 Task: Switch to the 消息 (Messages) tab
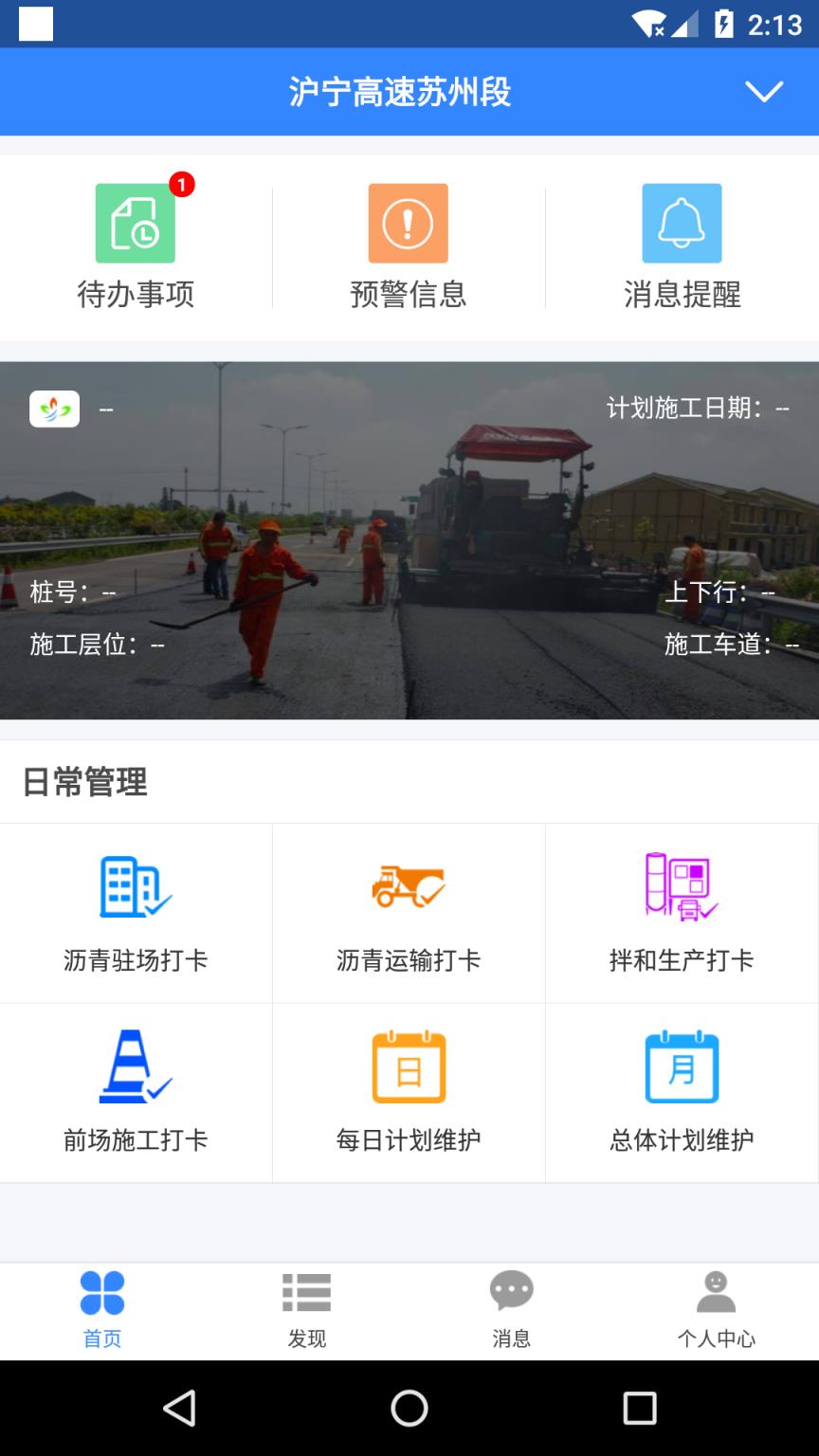[512, 1310]
